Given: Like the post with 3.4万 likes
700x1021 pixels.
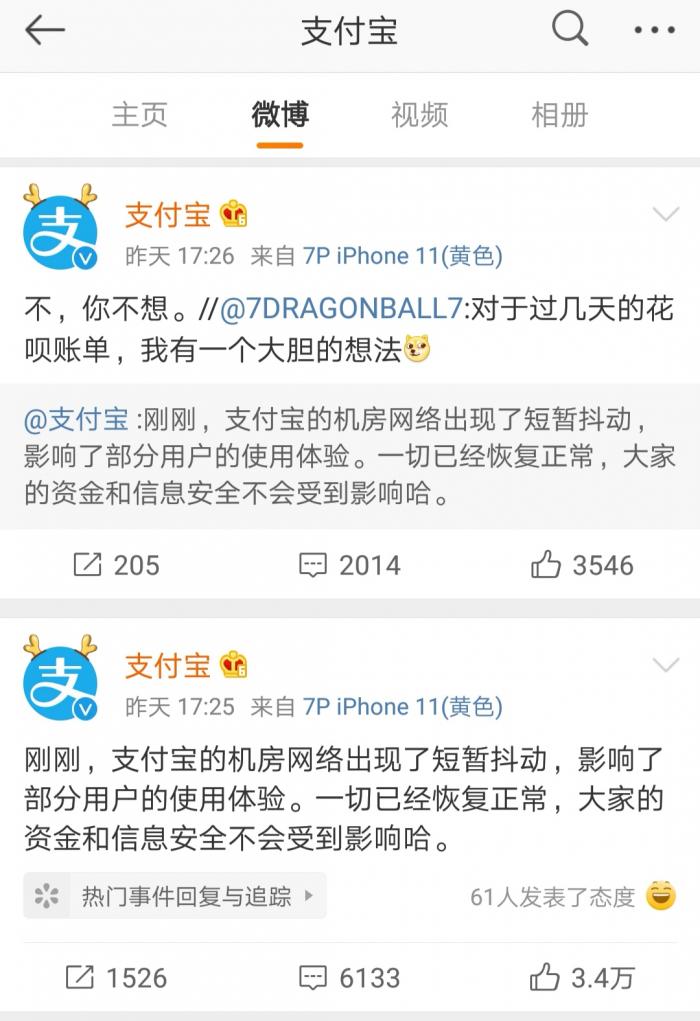Looking at the screenshot, I should click(582, 977).
